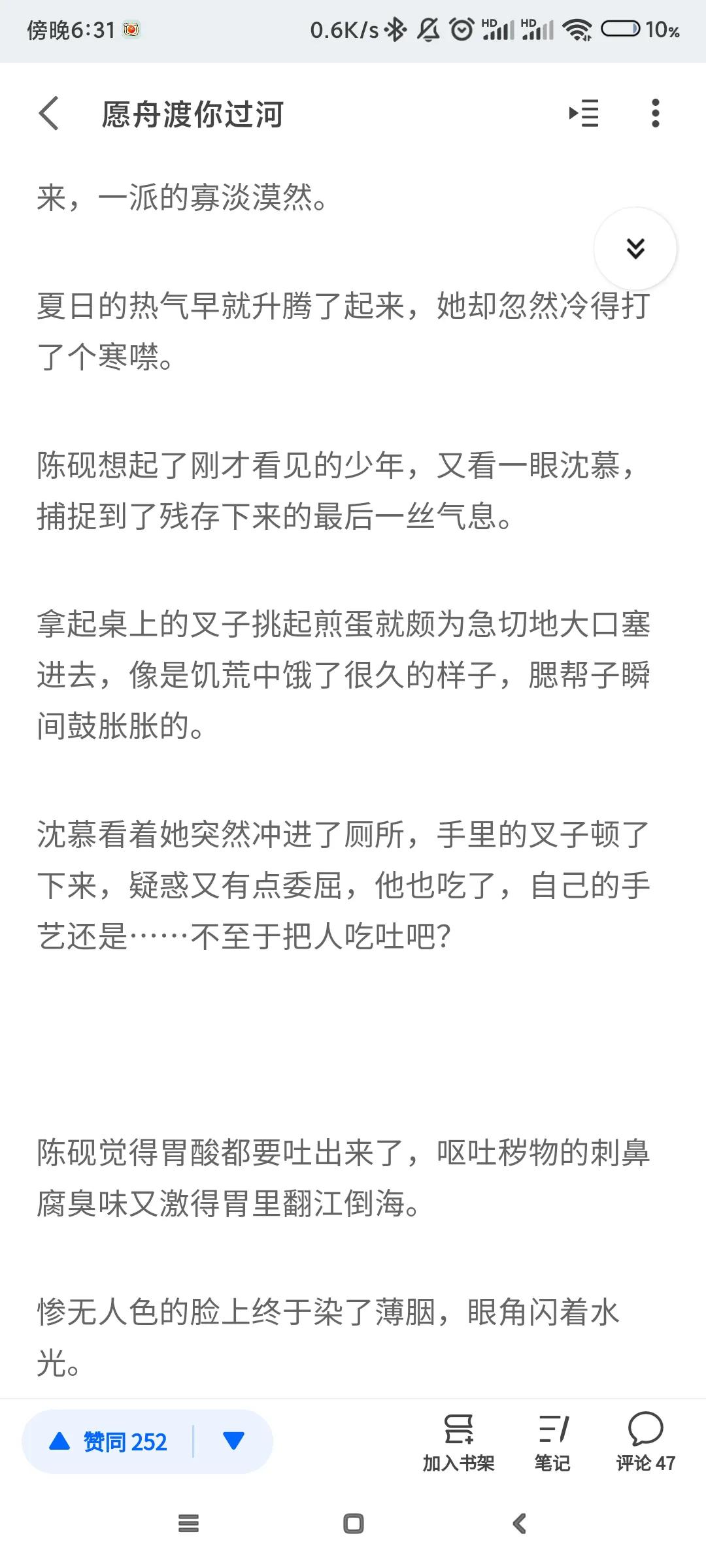Tap the back arrow to leave the chapter

[49, 114]
